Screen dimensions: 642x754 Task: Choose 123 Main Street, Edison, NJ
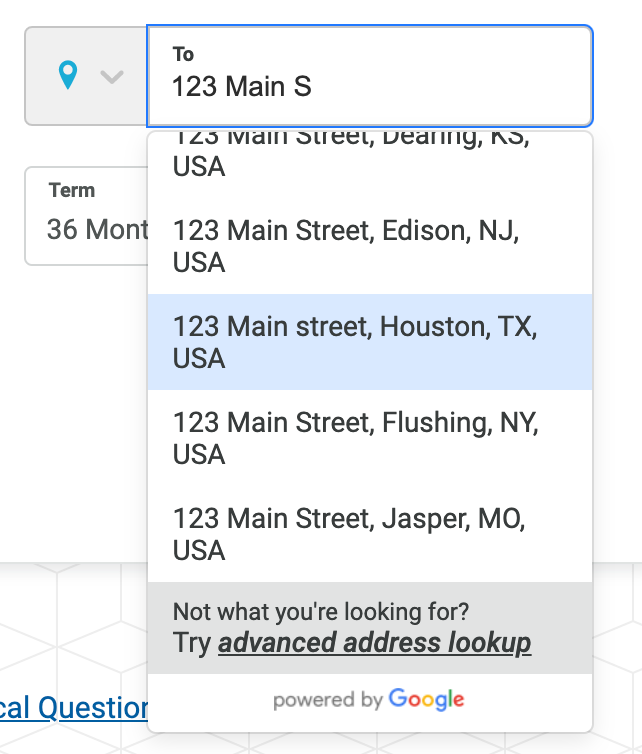tap(369, 246)
